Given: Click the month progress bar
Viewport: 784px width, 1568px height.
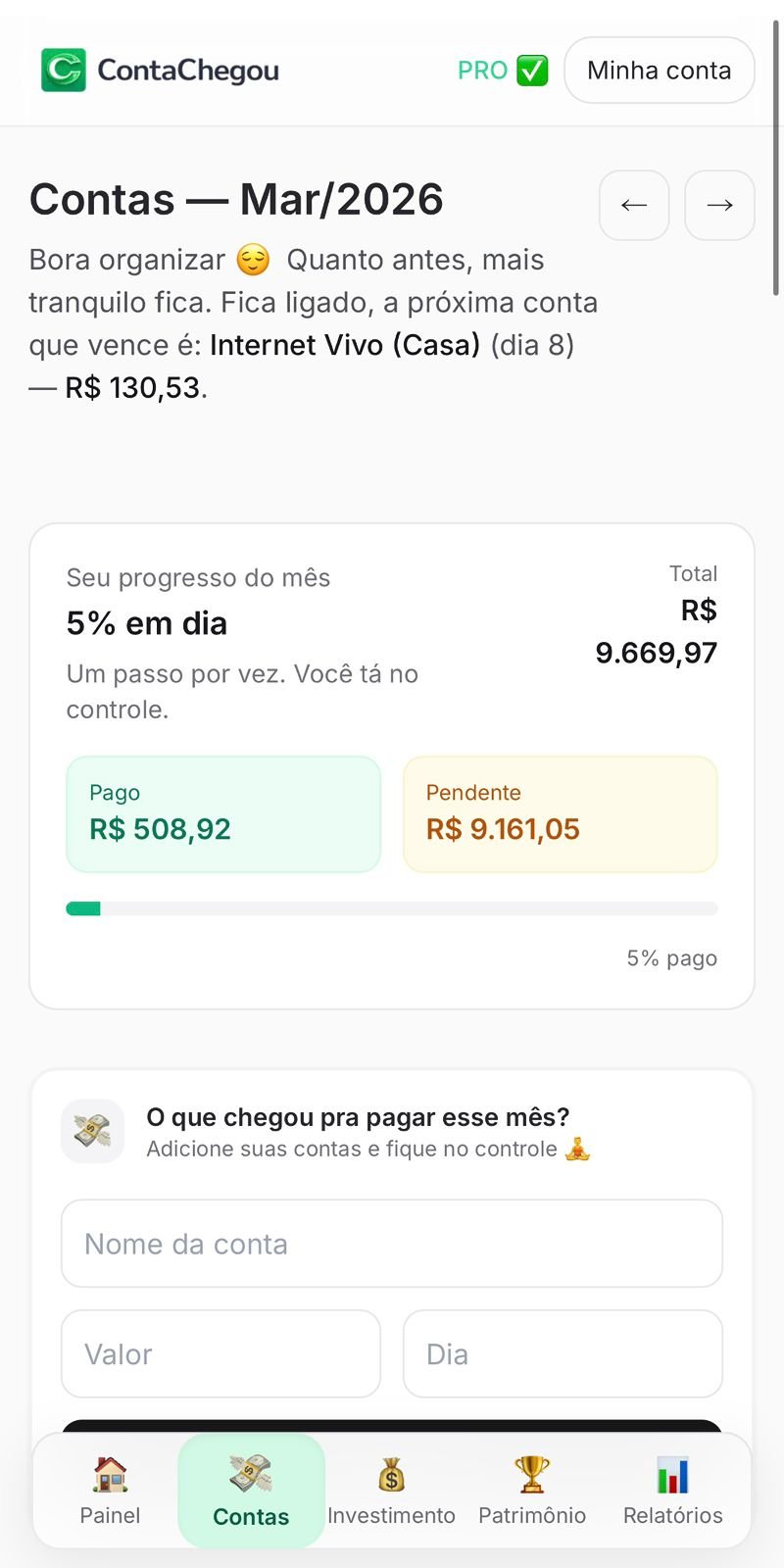Looking at the screenshot, I should [x=392, y=907].
